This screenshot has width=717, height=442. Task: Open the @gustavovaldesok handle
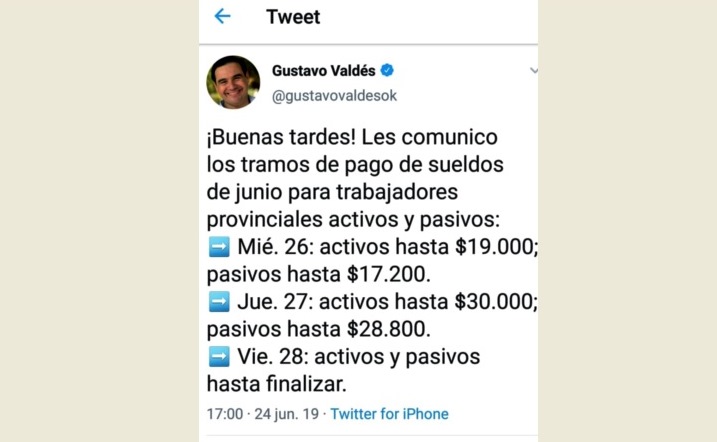tap(327, 96)
